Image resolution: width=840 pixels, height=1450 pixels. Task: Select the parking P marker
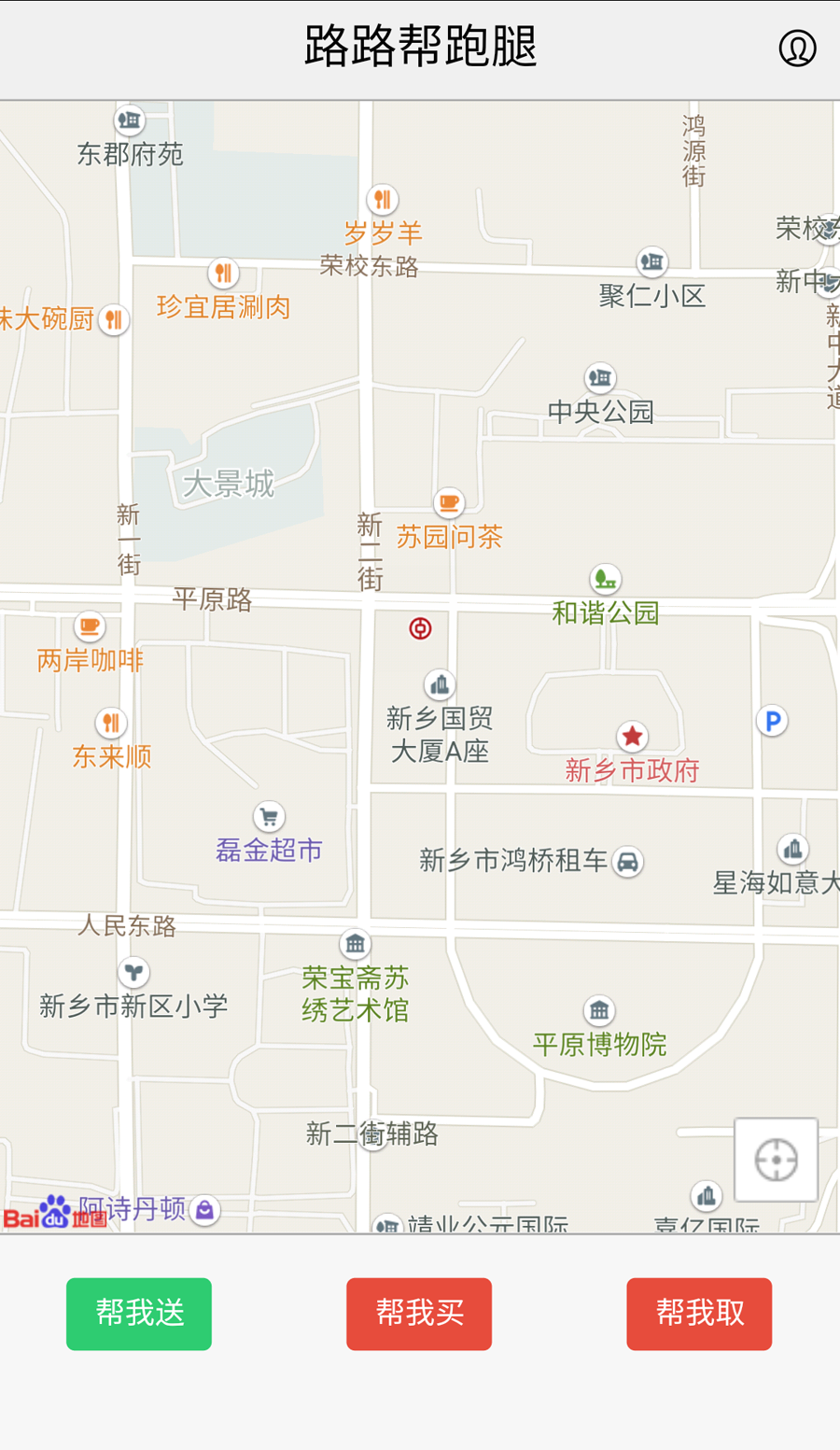pos(772,721)
